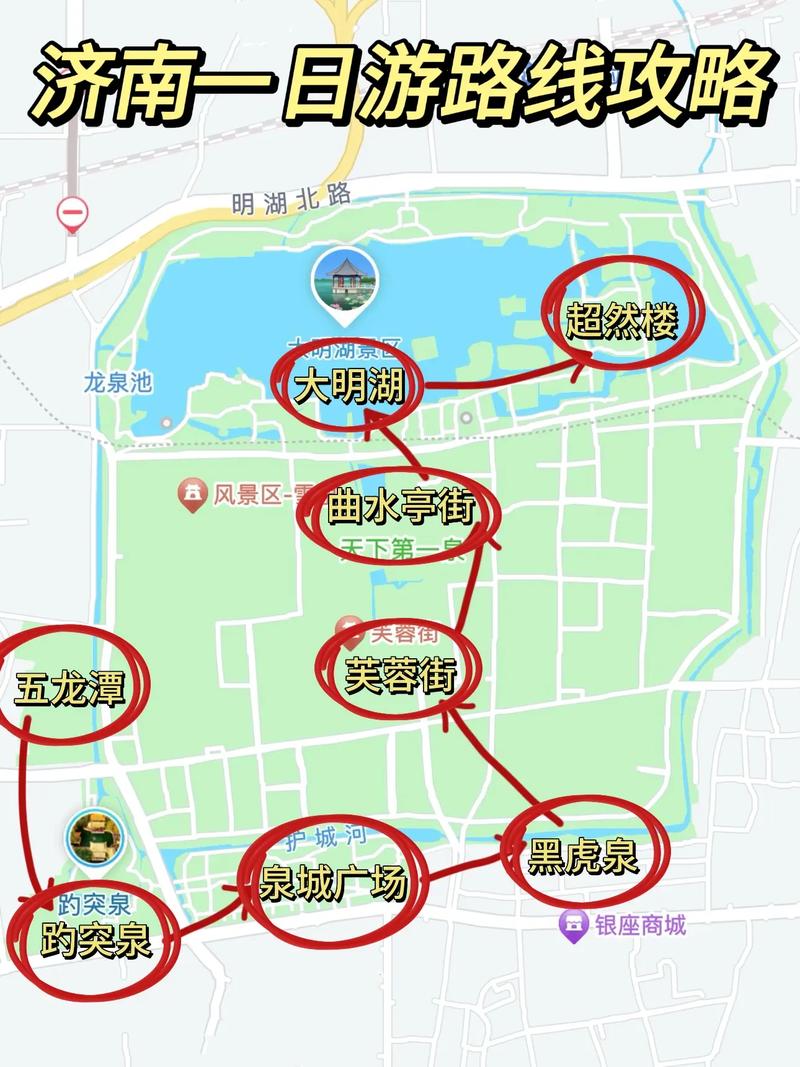Select the 五龙潭 circled stop
800x1067 pixels.
(x=70, y=688)
